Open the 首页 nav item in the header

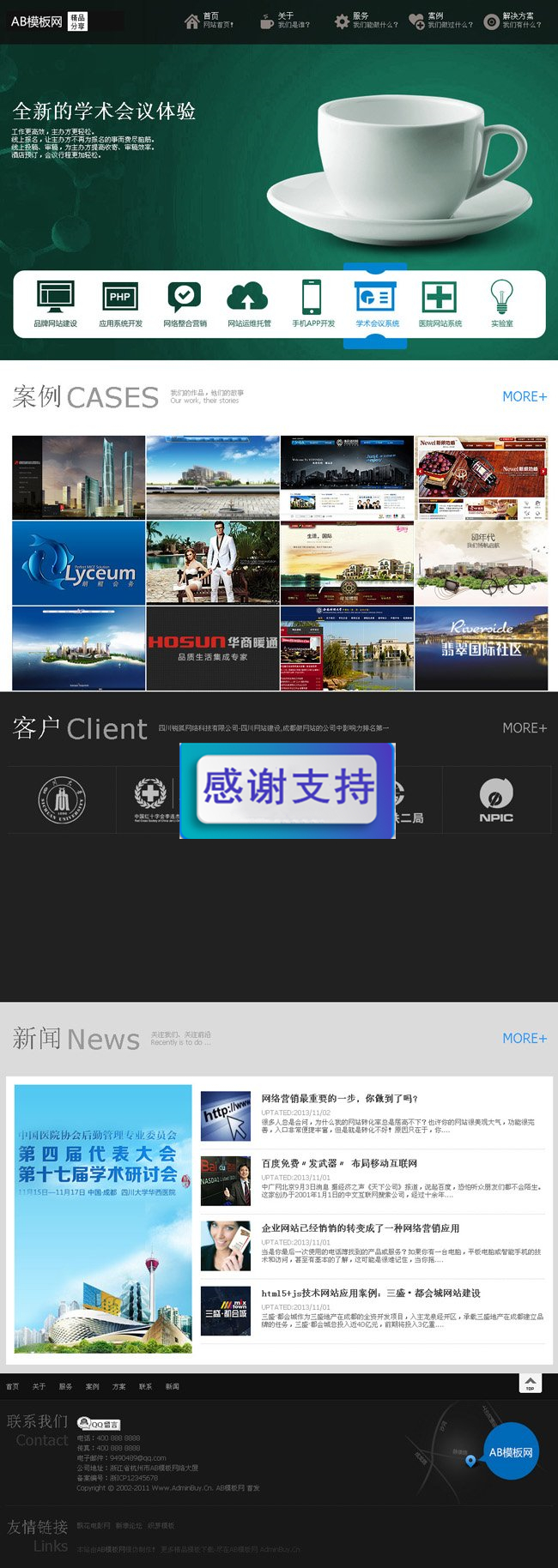[209, 21]
